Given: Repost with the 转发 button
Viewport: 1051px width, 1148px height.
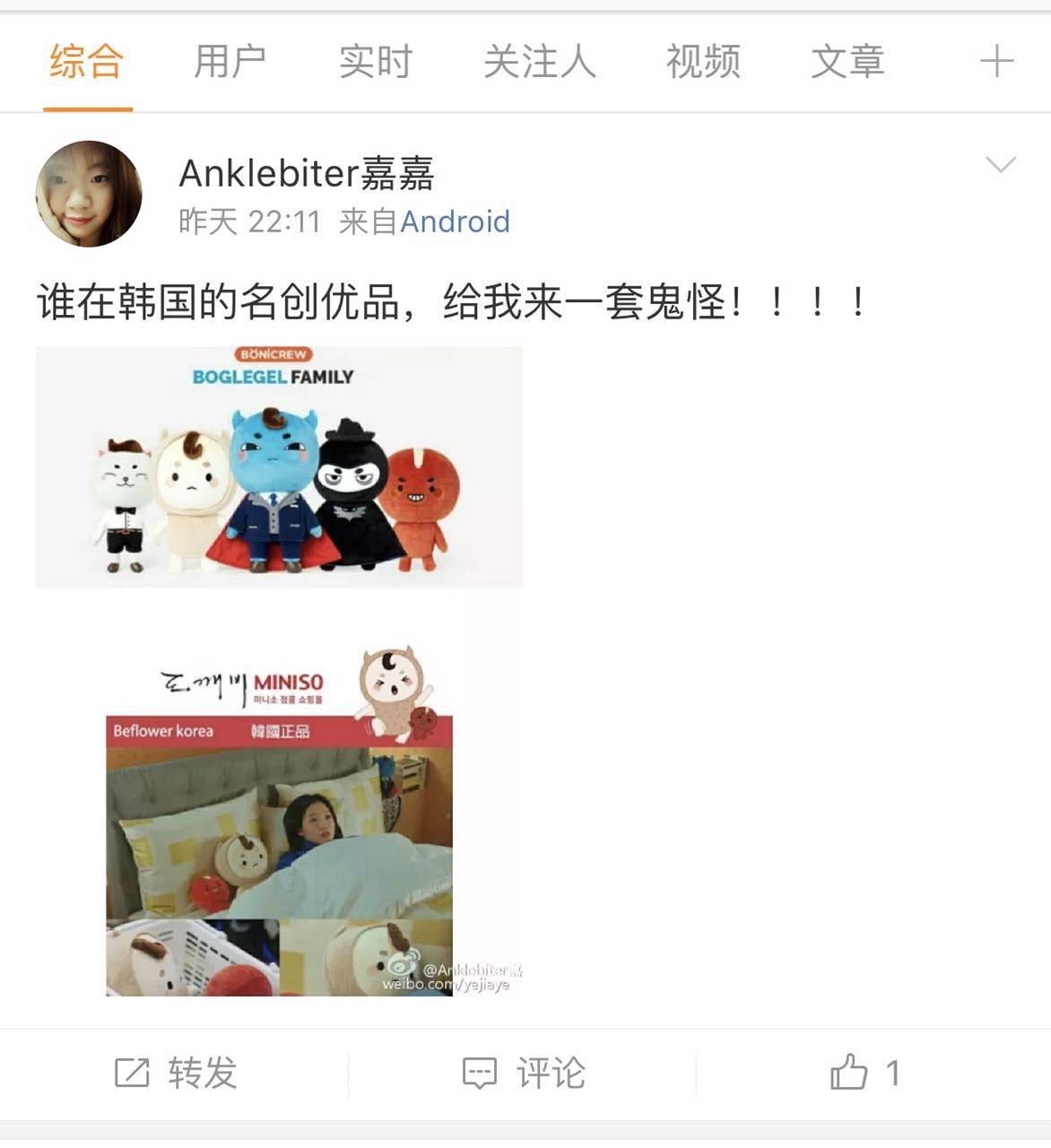Looking at the screenshot, I should [176, 1073].
